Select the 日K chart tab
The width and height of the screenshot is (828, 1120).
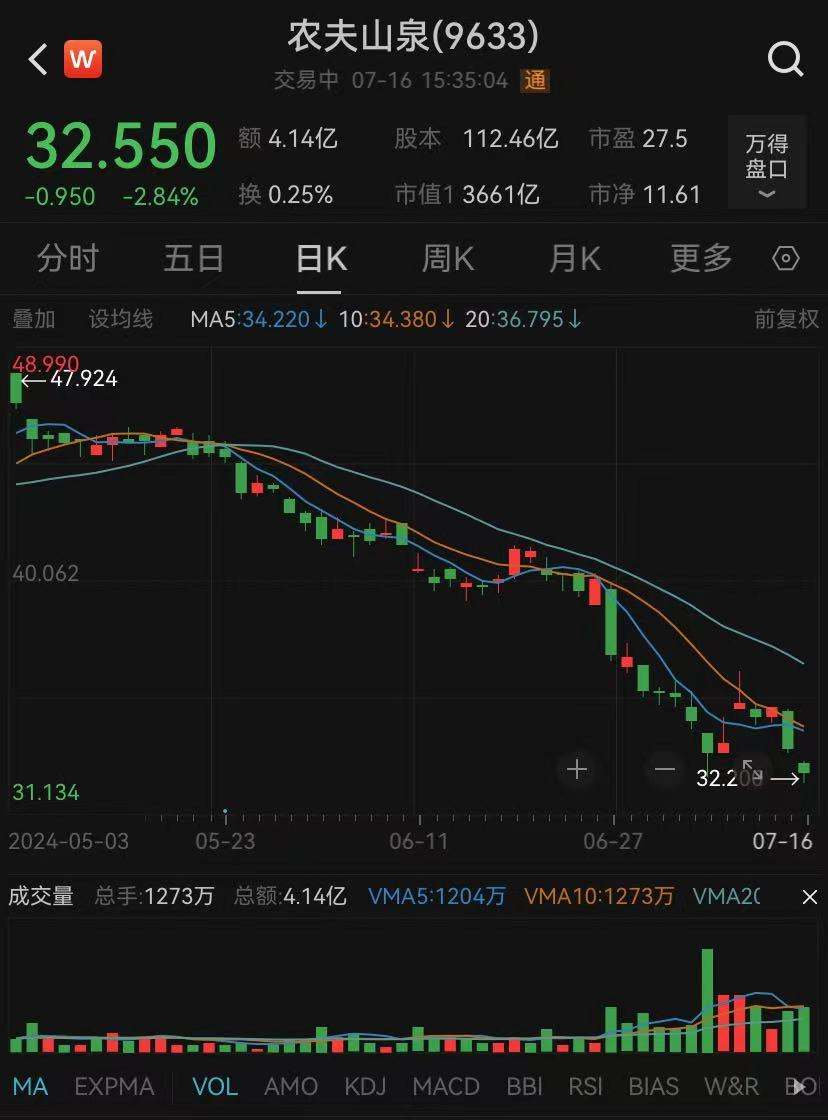[x=321, y=259]
